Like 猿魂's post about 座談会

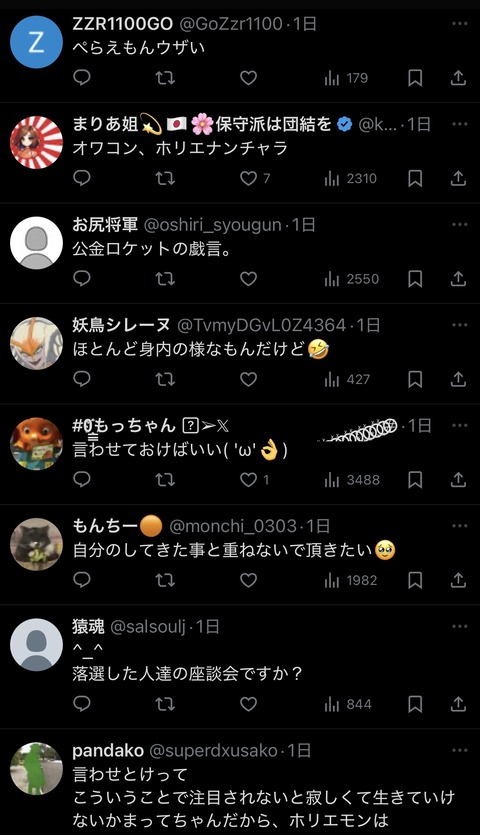[x=248, y=705]
